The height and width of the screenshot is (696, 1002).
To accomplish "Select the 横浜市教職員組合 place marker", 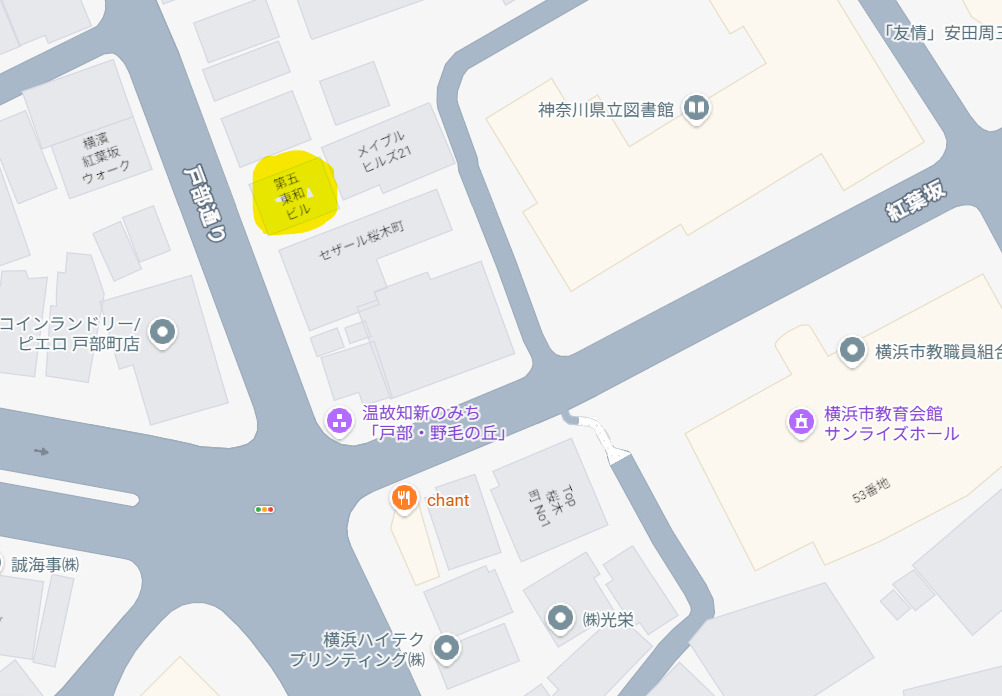I will click(x=852, y=349).
